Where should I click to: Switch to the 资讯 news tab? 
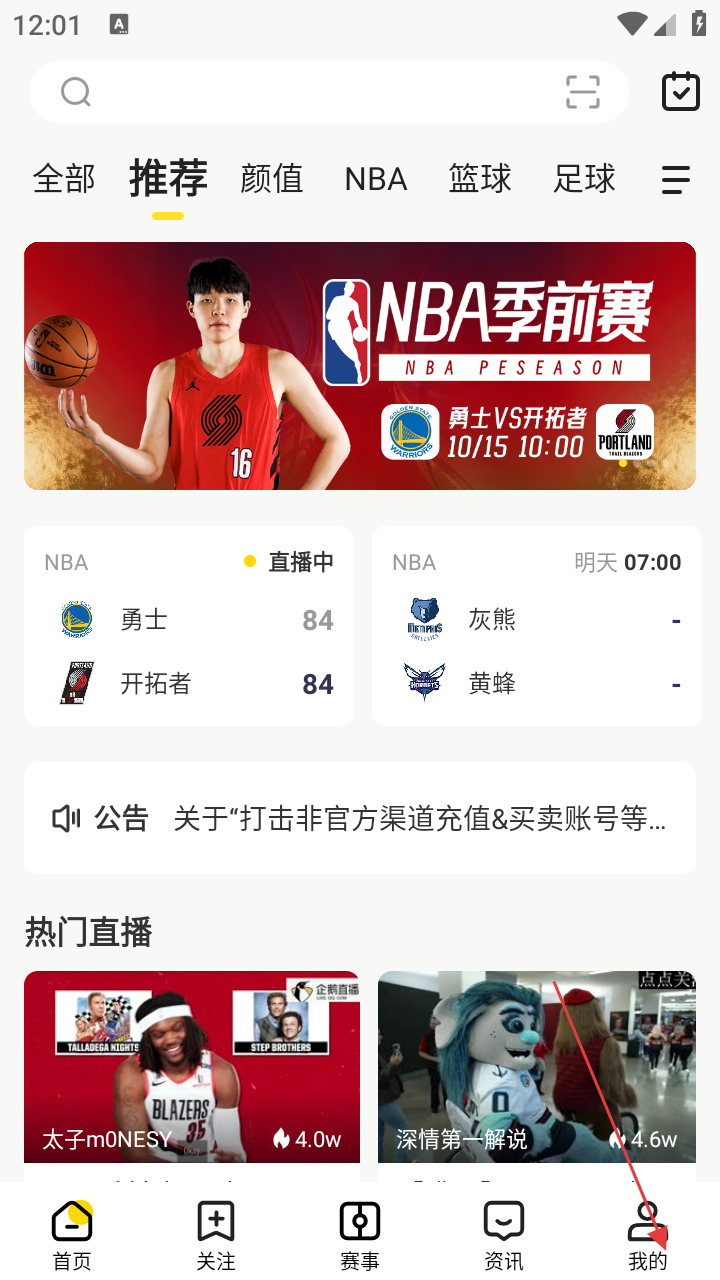click(x=504, y=1235)
